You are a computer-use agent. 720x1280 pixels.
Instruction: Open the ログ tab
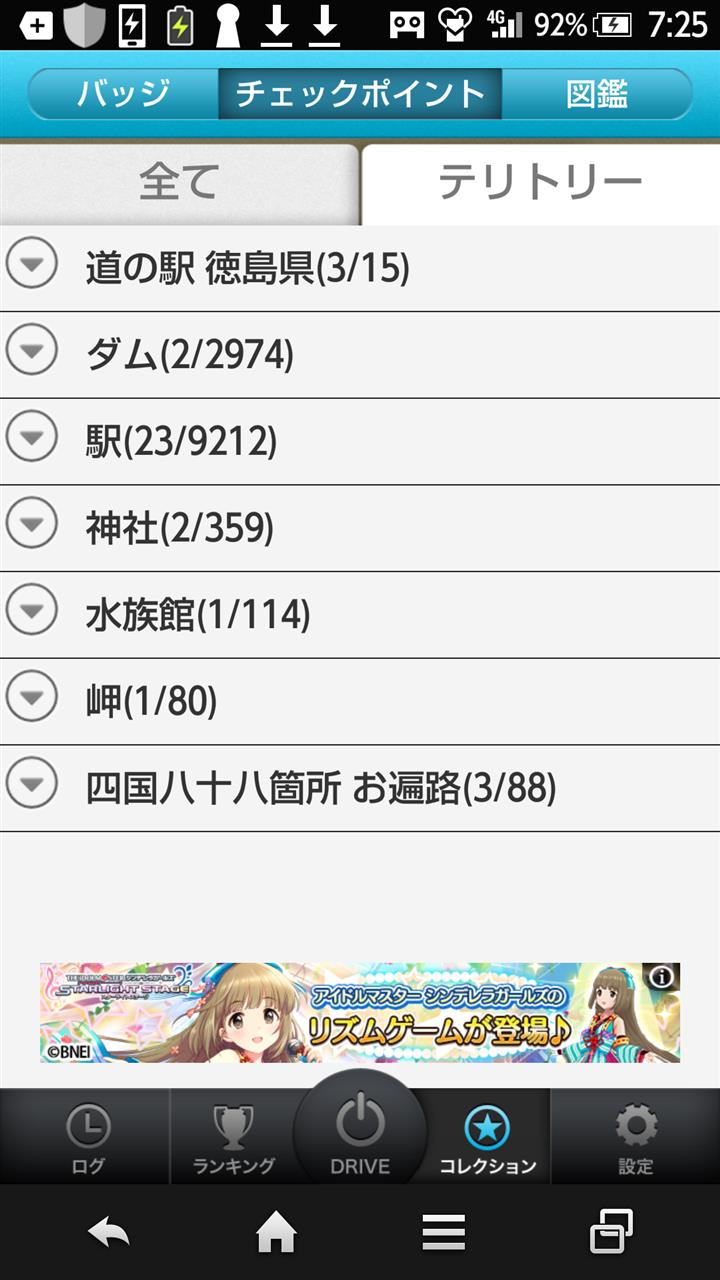[88, 1138]
